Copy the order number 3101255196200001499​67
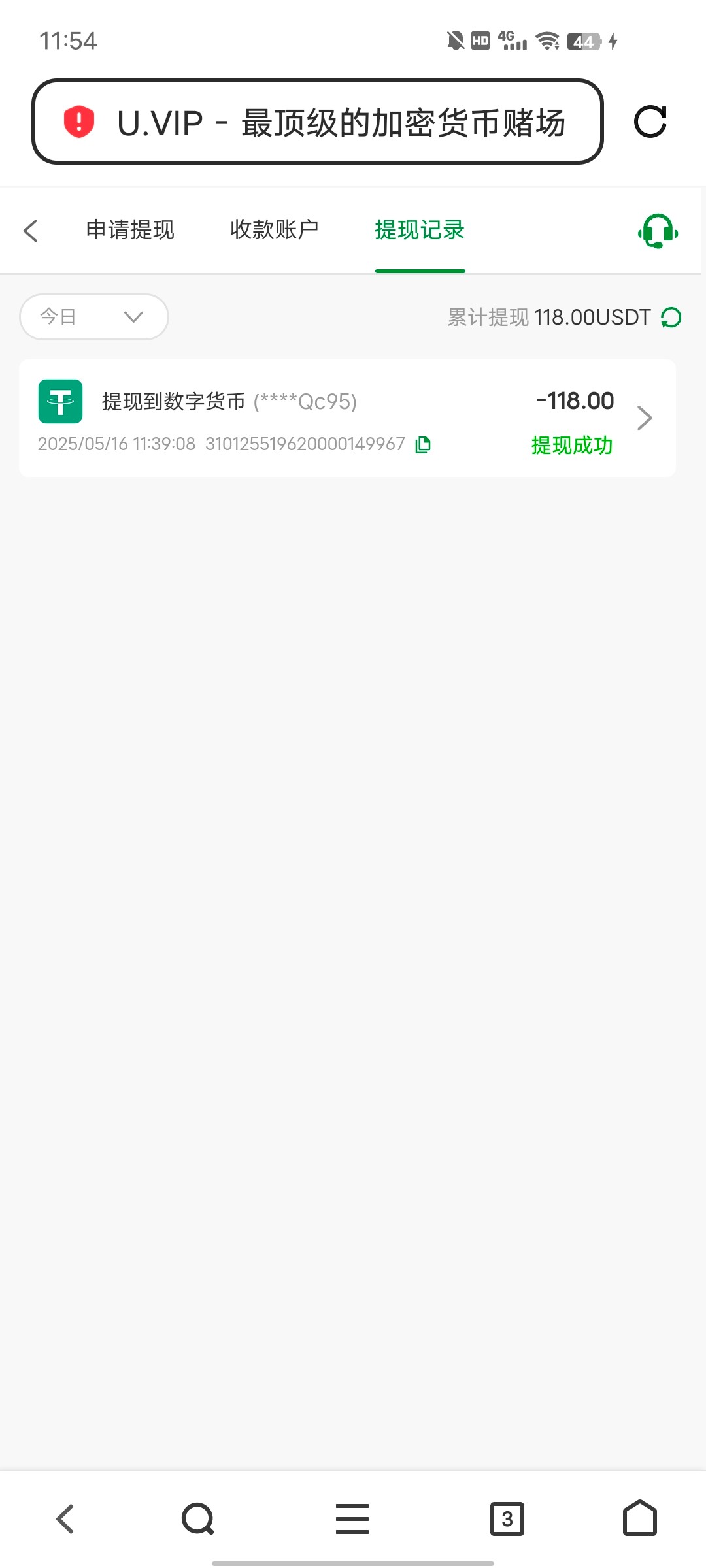 pyautogui.click(x=423, y=445)
